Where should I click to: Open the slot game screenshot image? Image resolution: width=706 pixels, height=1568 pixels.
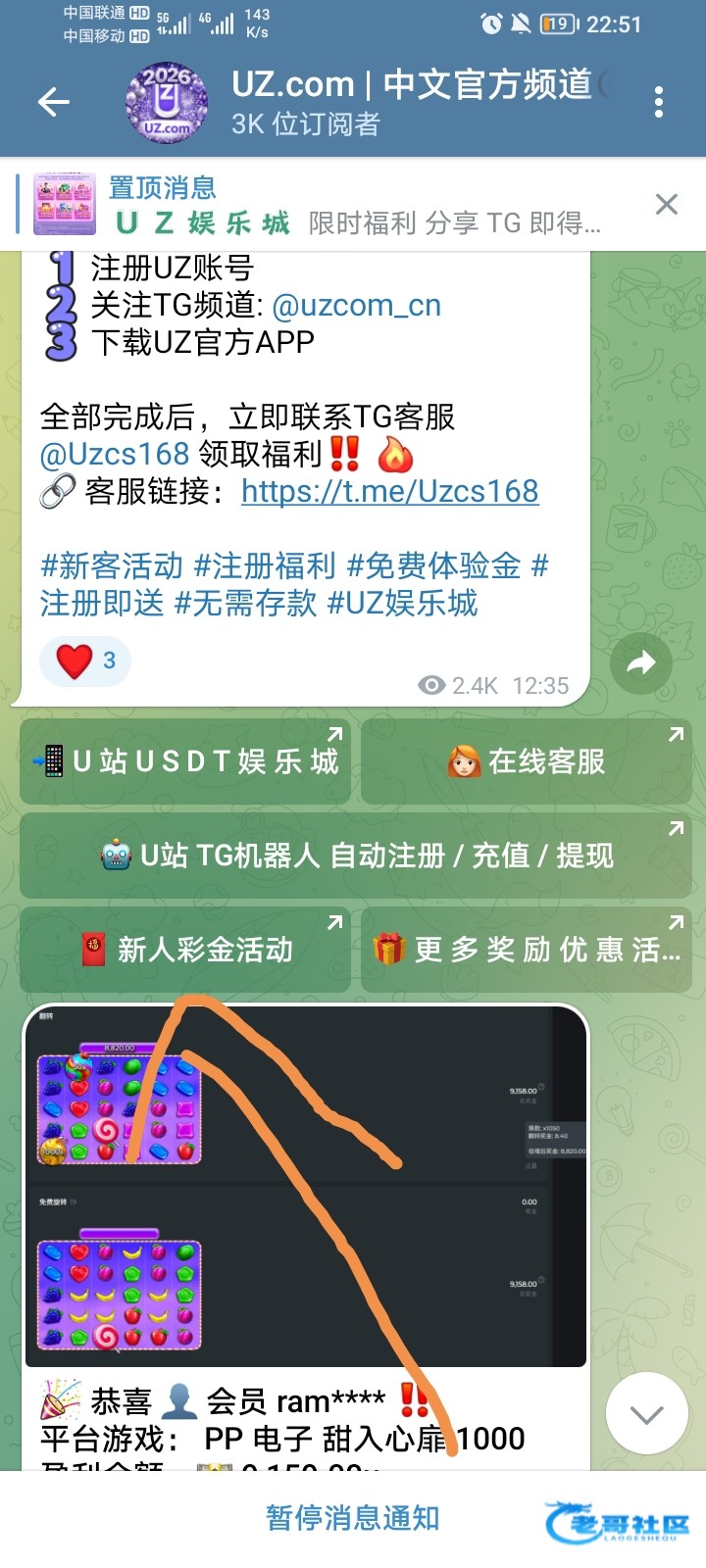[306, 1186]
